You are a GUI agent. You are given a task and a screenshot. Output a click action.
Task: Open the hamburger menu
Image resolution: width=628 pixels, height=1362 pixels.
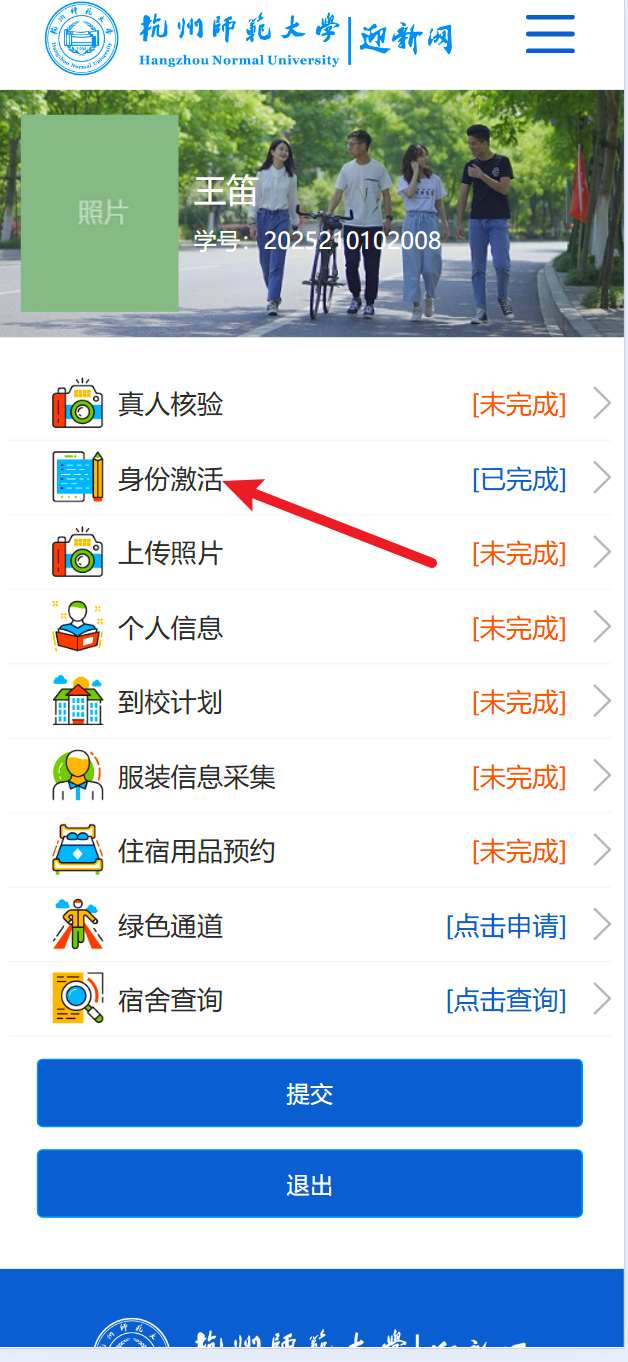point(550,34)
